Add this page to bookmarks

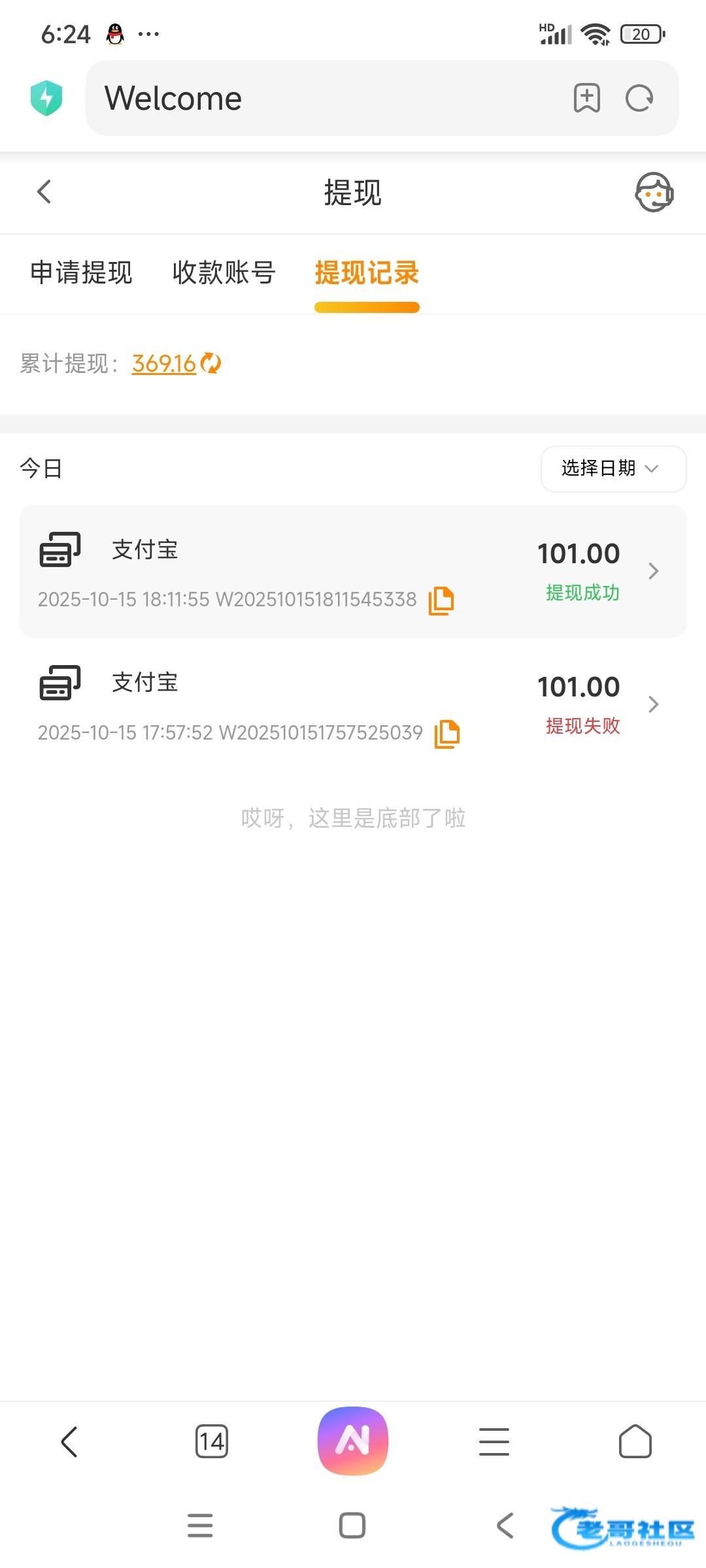pyautogui.click(x=587, y=98)
